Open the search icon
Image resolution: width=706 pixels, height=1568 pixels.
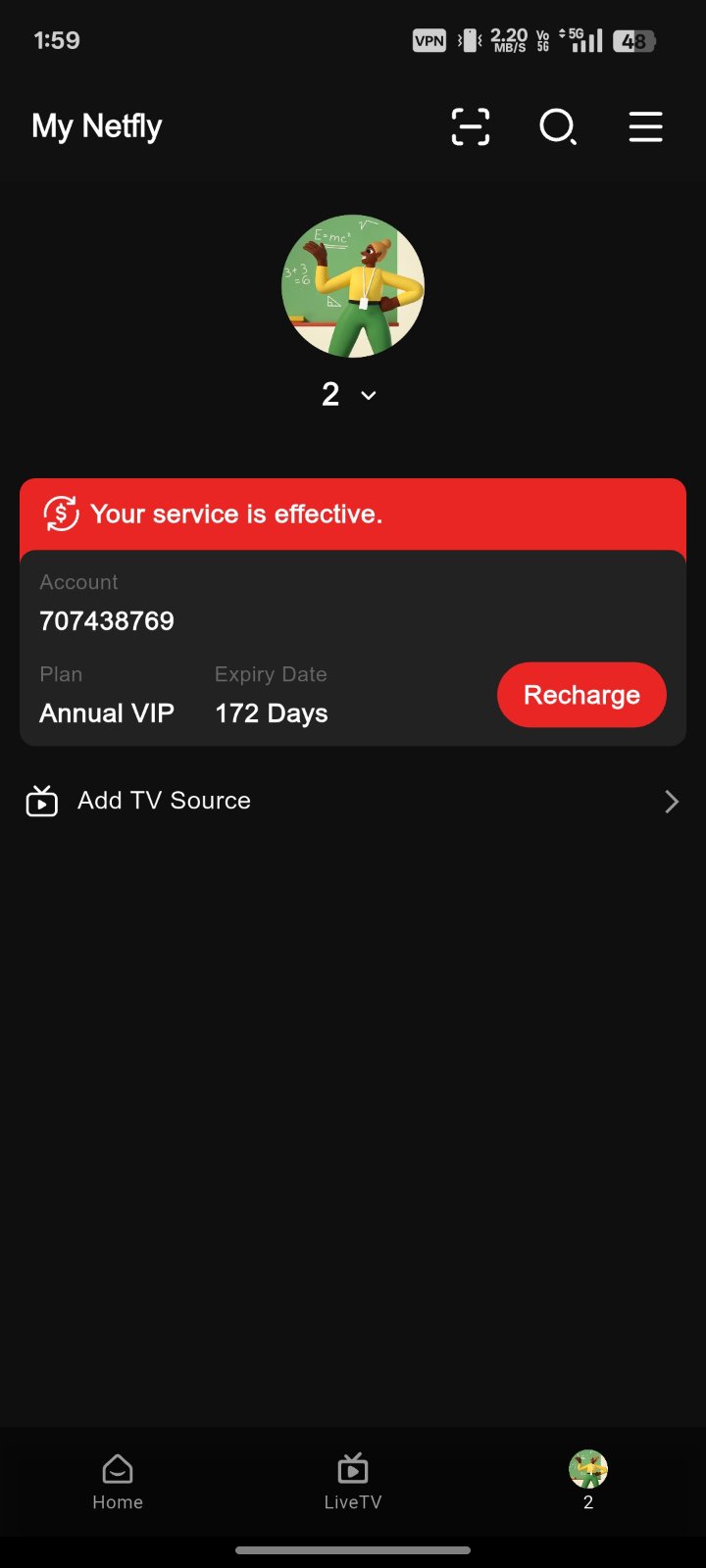[558, 127]
